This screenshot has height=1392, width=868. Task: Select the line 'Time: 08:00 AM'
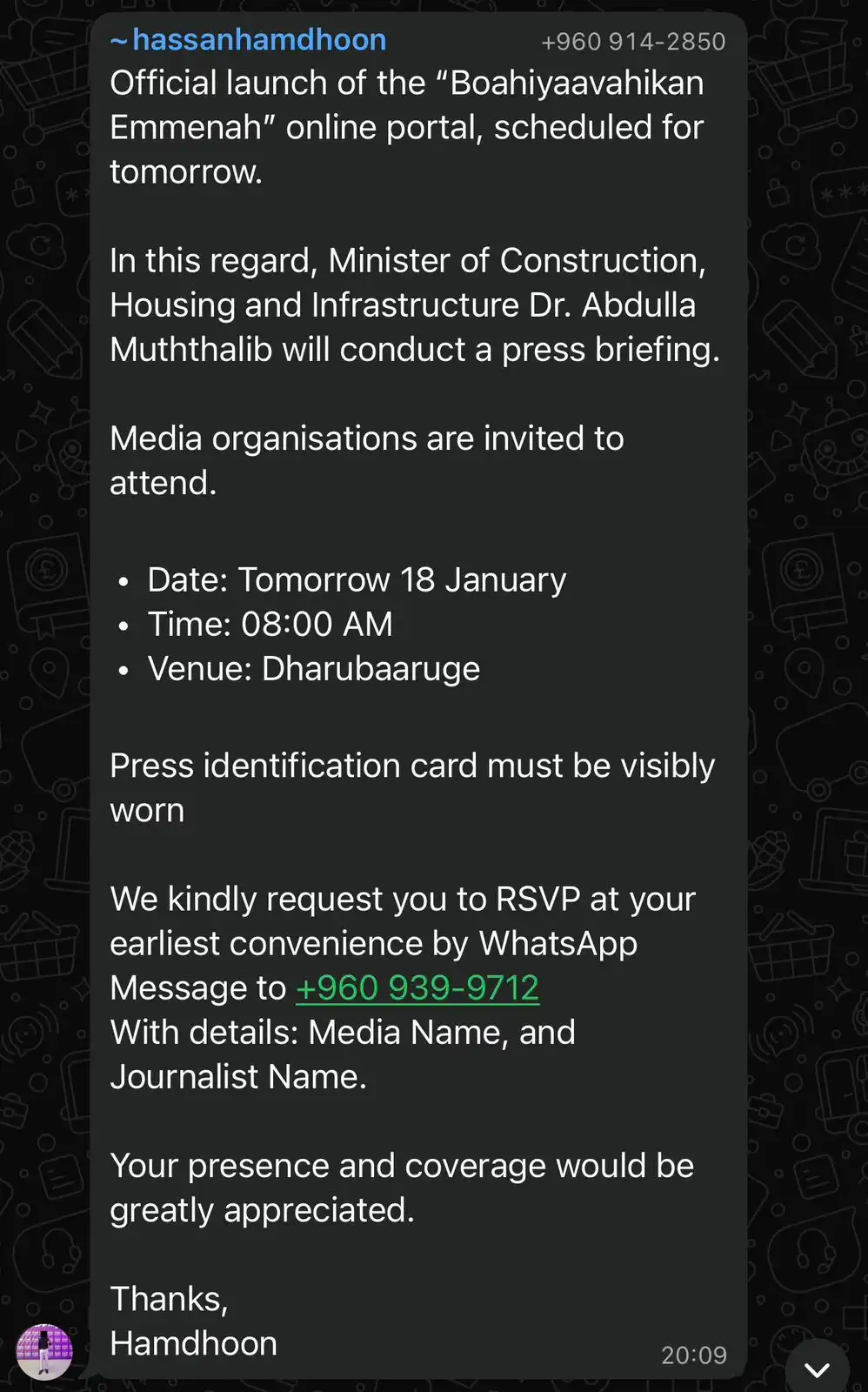click(x=270, y=624)
